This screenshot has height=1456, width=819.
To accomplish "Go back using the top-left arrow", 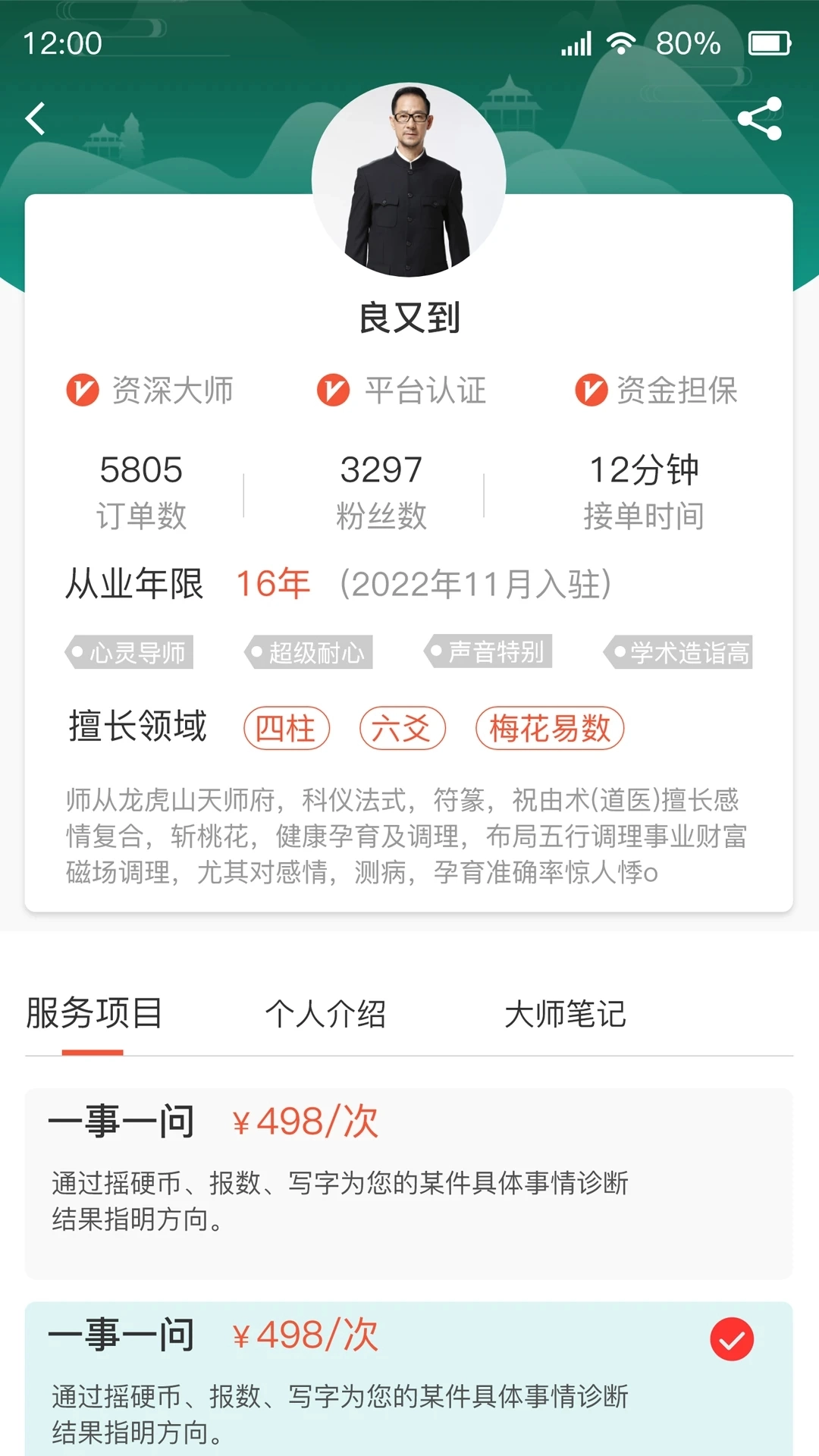I will click(x=36, y=119).
